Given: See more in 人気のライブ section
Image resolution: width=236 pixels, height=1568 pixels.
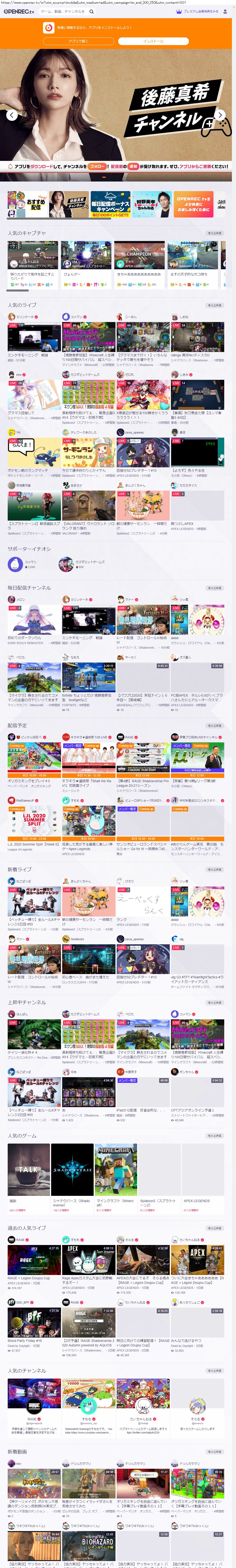Looking at the screenshot, I should pyautogui.click(x=214, y=305).
